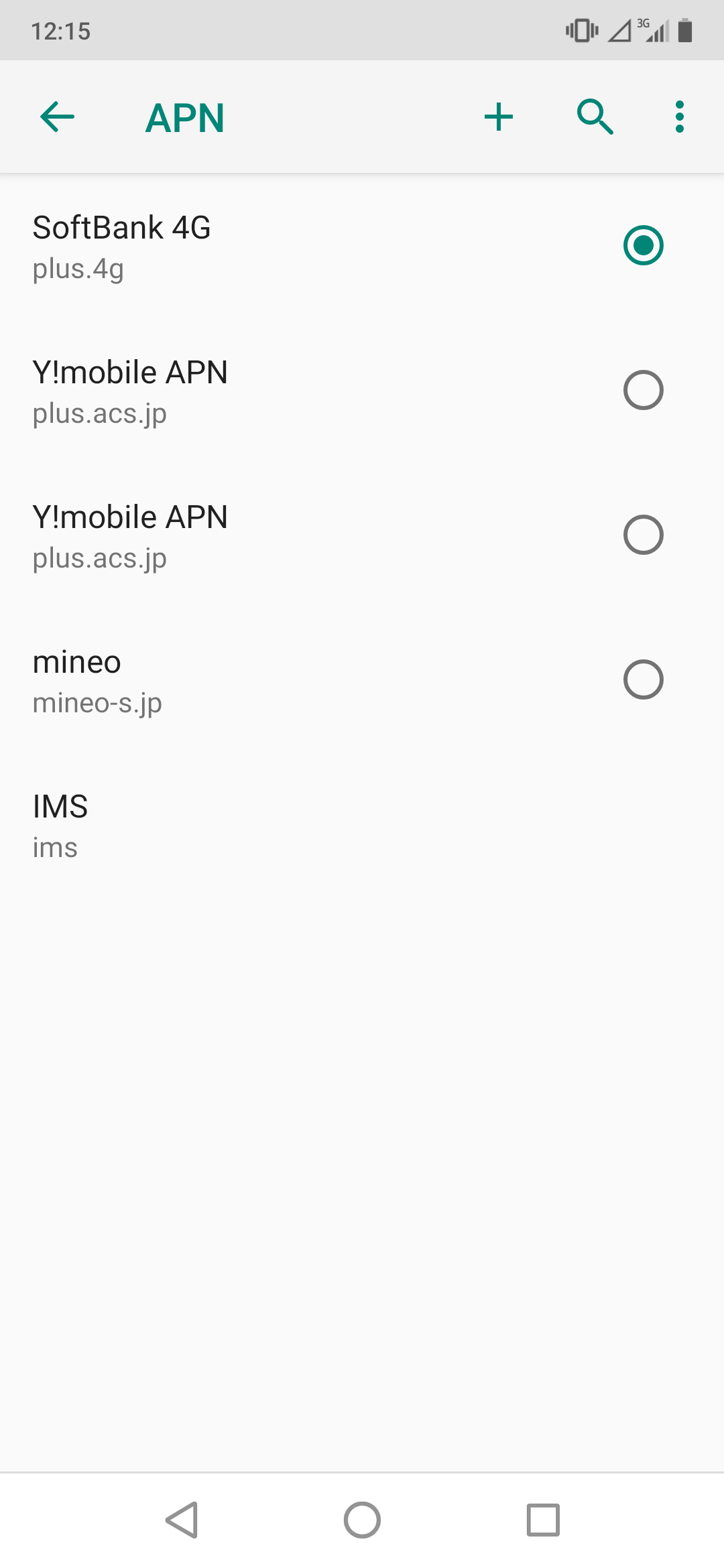
Task: Open the first Y!mobile plus.acs.jp entry
Action: 268,390
